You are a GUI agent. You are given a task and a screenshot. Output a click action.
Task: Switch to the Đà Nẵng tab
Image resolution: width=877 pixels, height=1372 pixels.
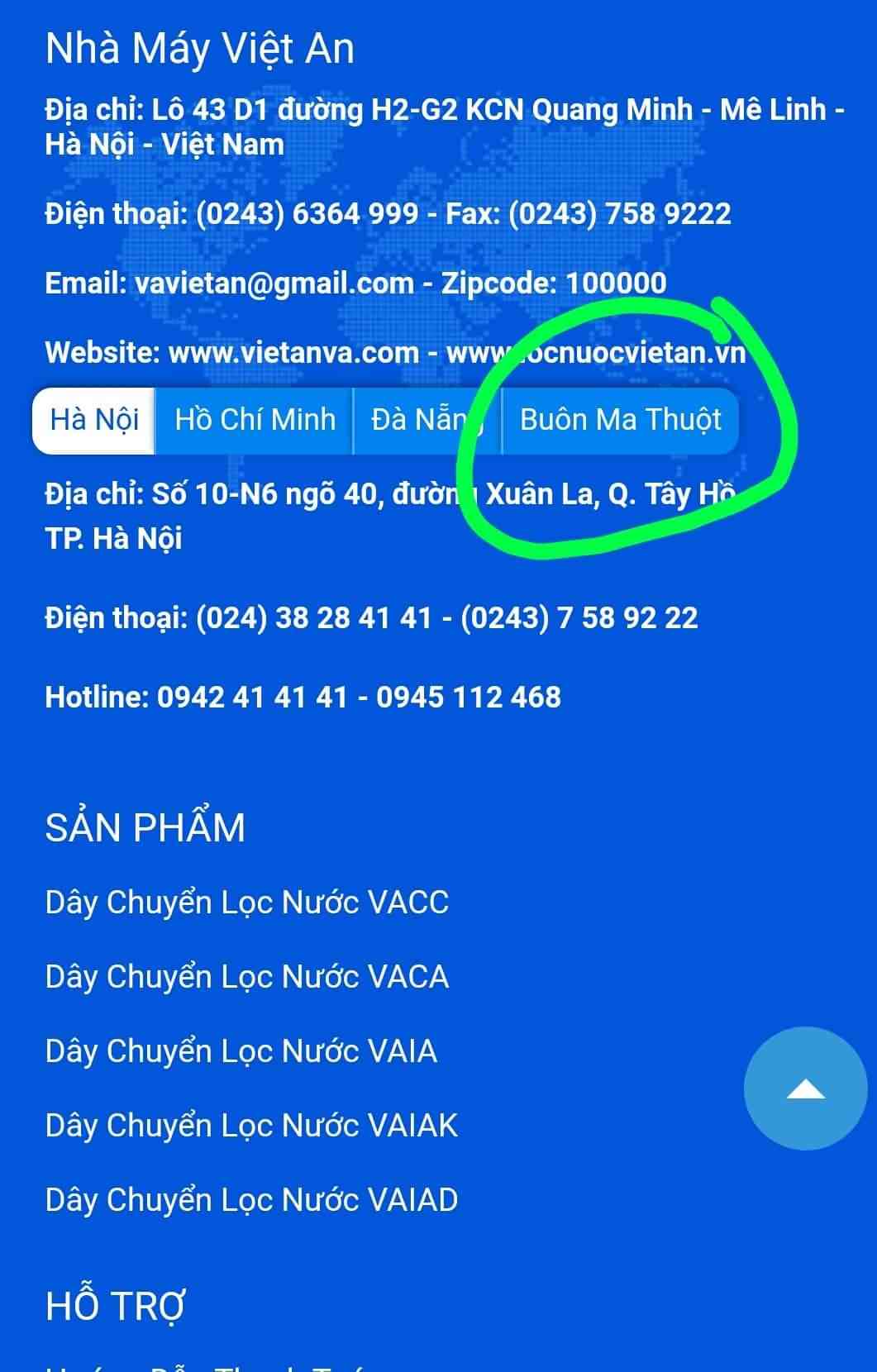(420, 420)
